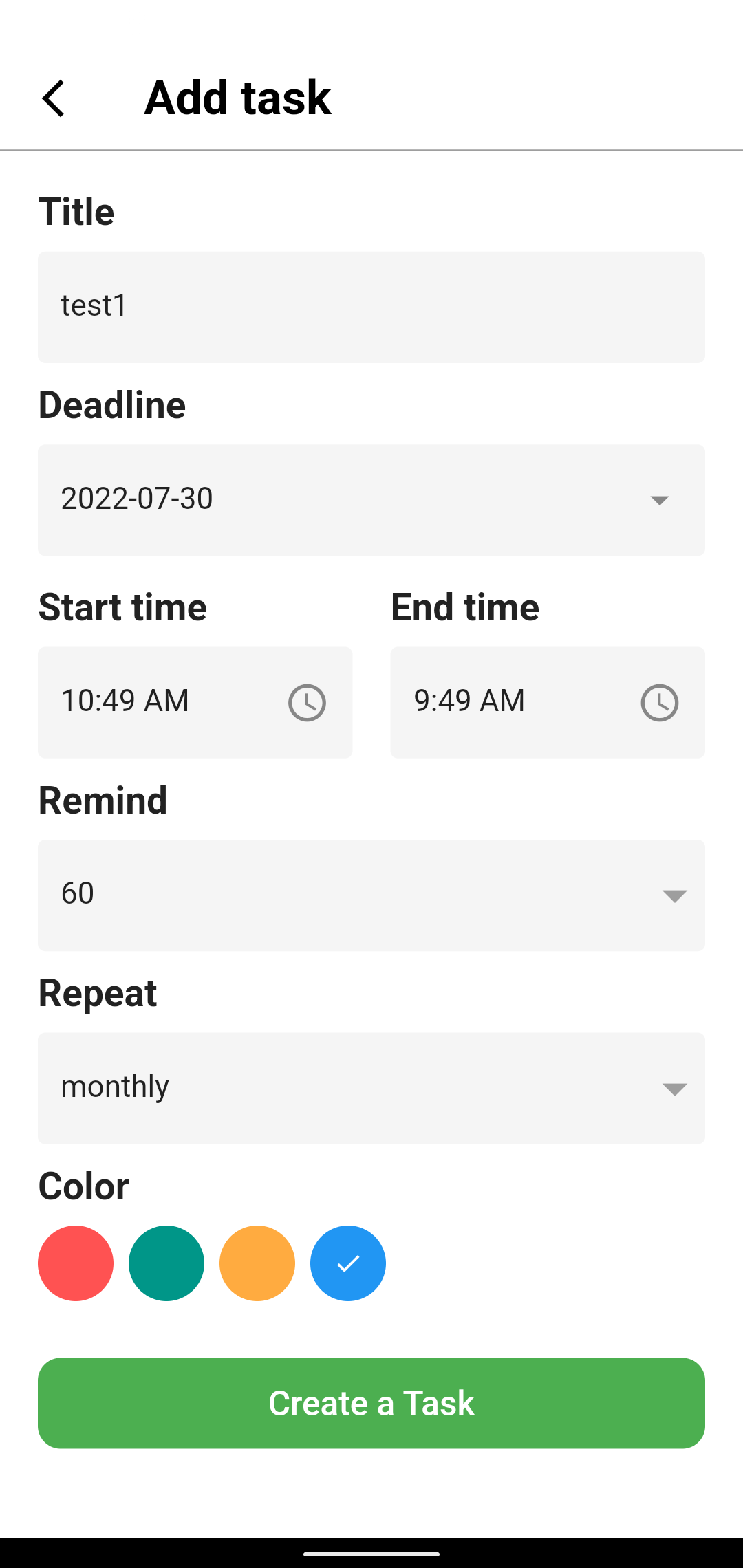Open the clock picker for Start time
Image resolution: width=743 pixels, height=1568 pixels.
(x=307, y=702)
